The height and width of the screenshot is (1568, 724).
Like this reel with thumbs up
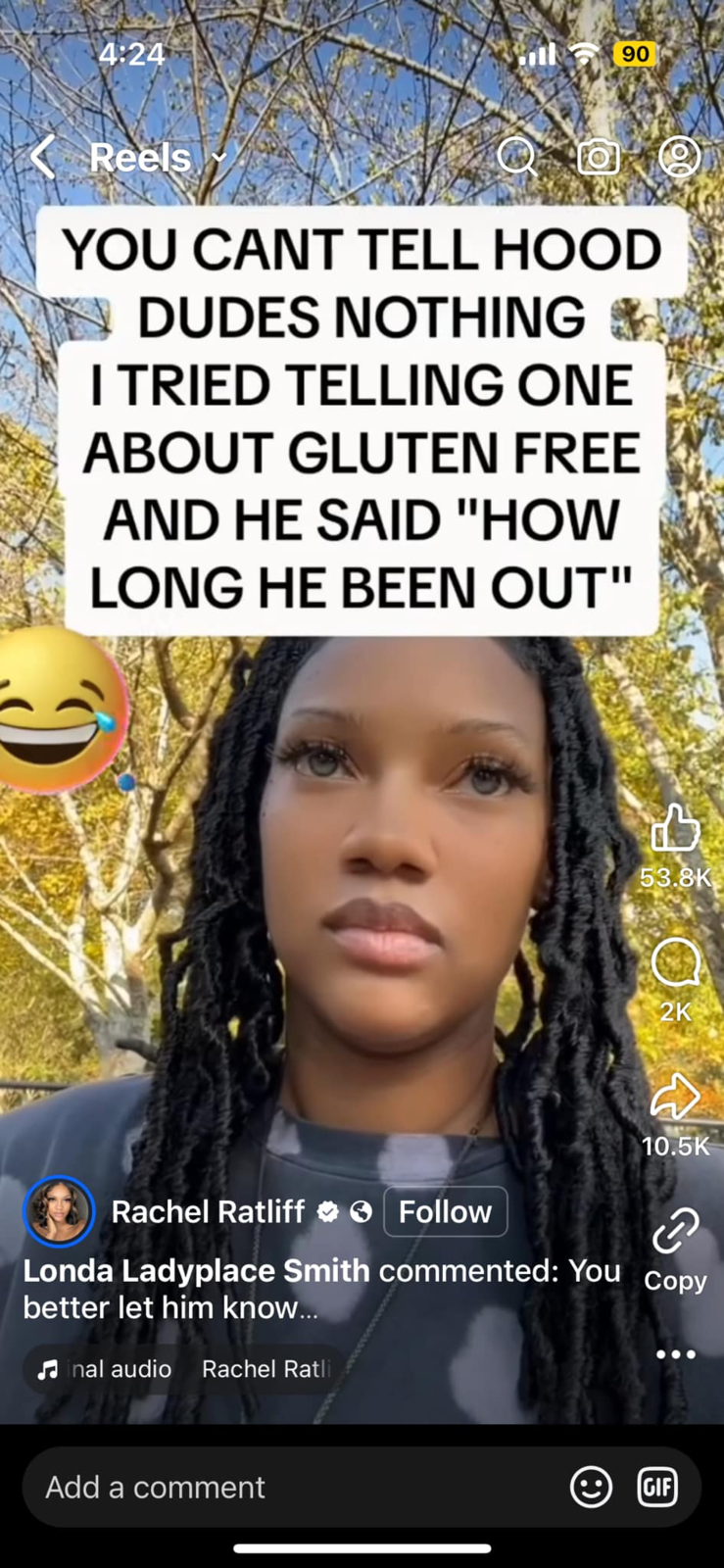pyautogui.click(x=675, y=829)
